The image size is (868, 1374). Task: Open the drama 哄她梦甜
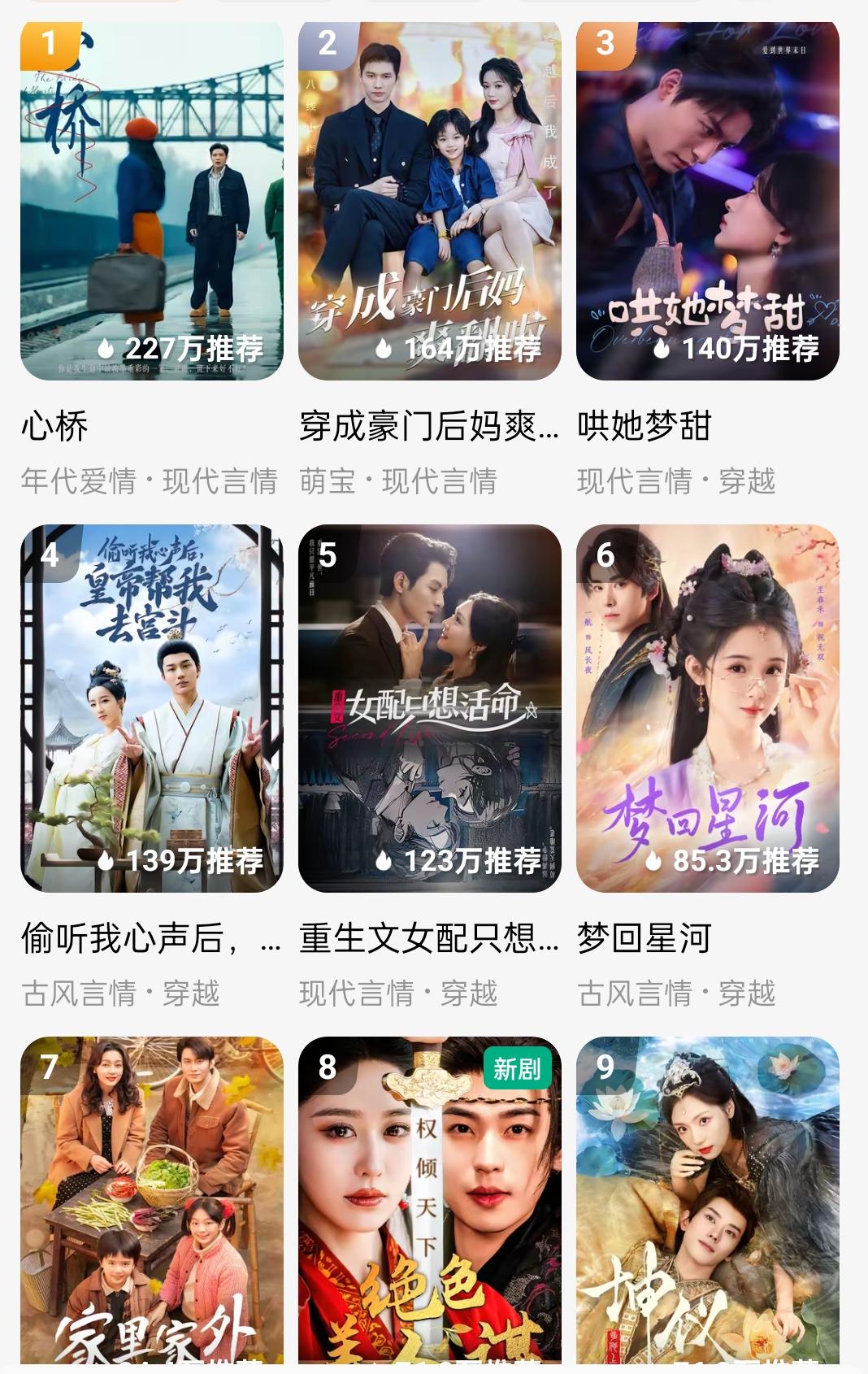707,201
